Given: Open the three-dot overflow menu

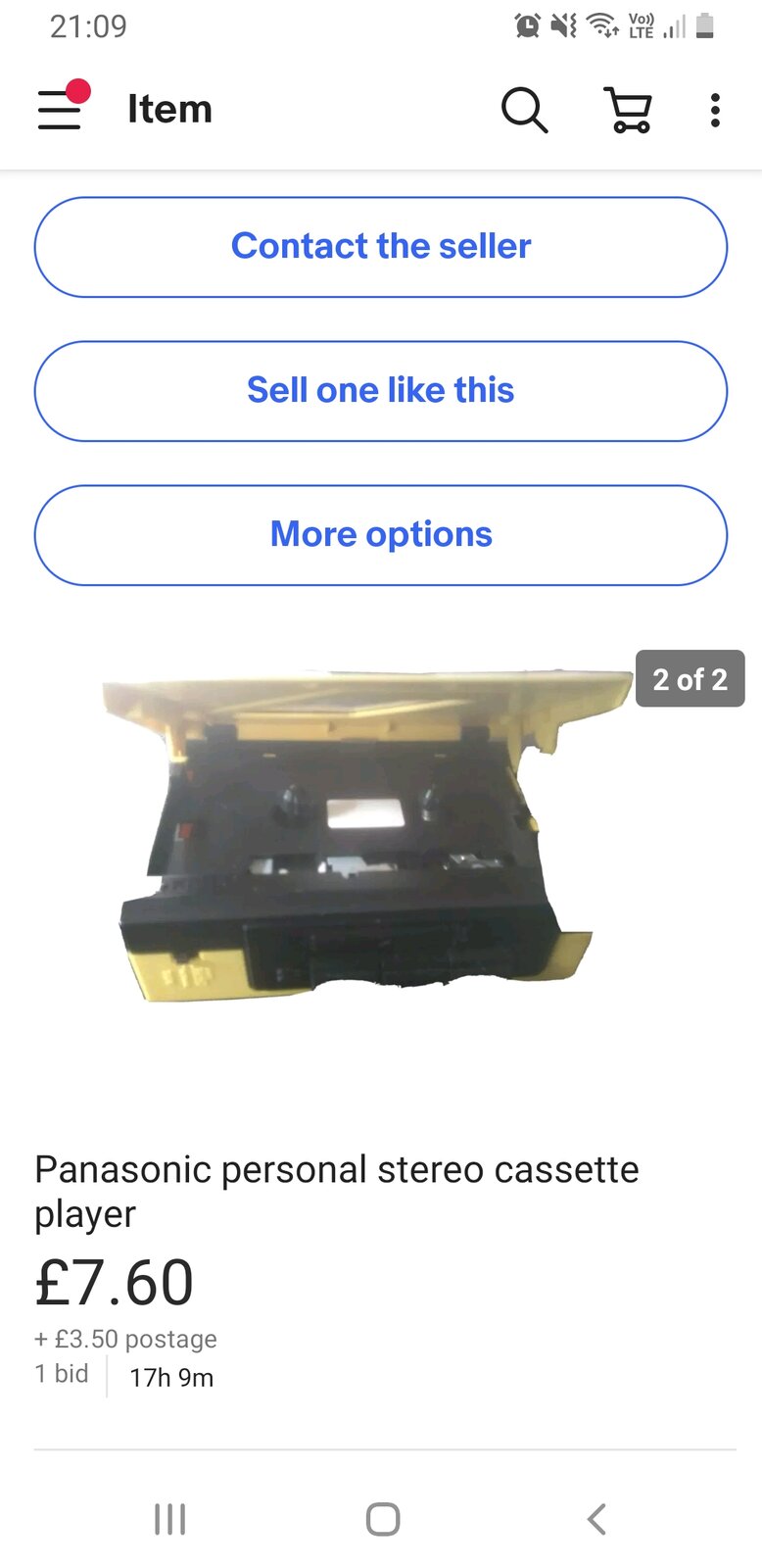Looking at the screenshot, I should [x=715, y=110].
